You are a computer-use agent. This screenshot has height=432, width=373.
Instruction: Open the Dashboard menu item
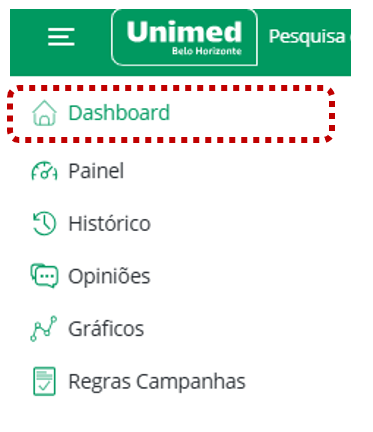pyautogui.click(x=170, y=114)
